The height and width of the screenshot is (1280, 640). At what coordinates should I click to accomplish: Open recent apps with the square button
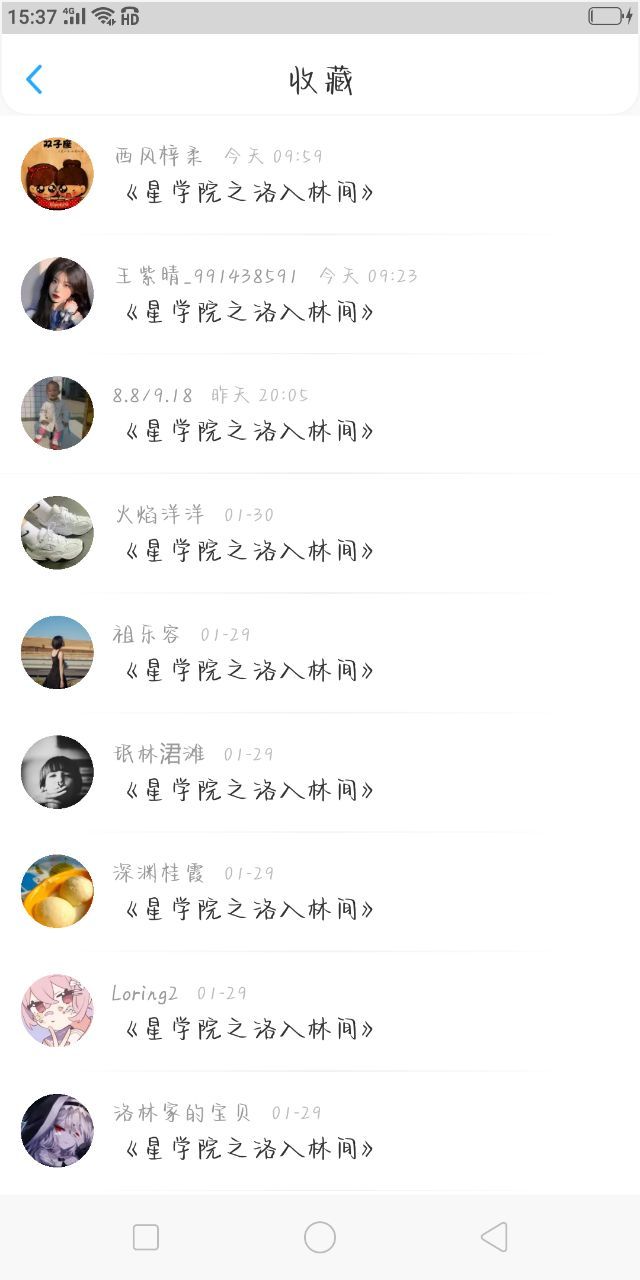click(x=146, y=1237)
